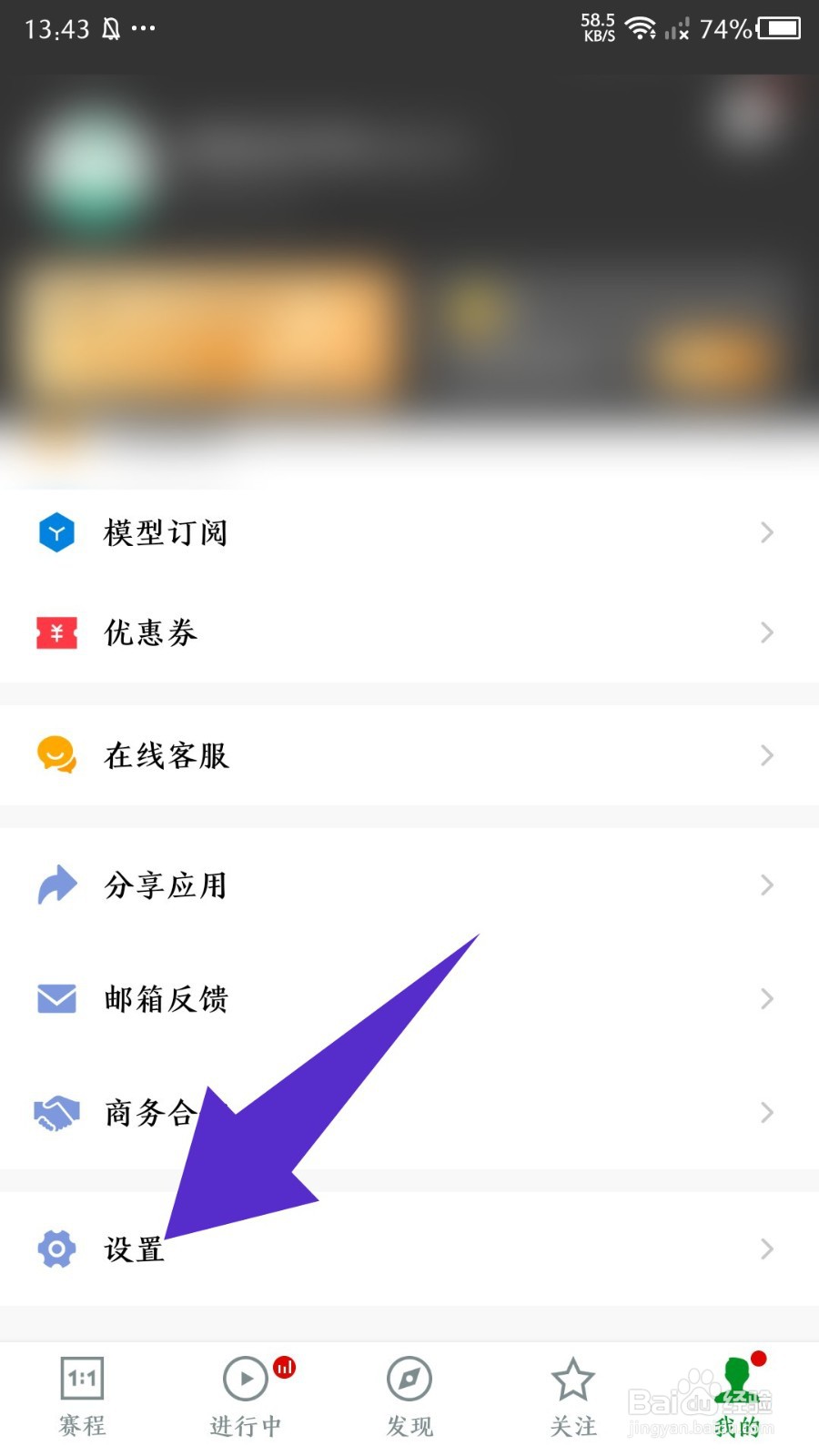Select the 赛程 1:1 schedule icon
This screenshot has width=819, height=1456.
click(81, 1378)
